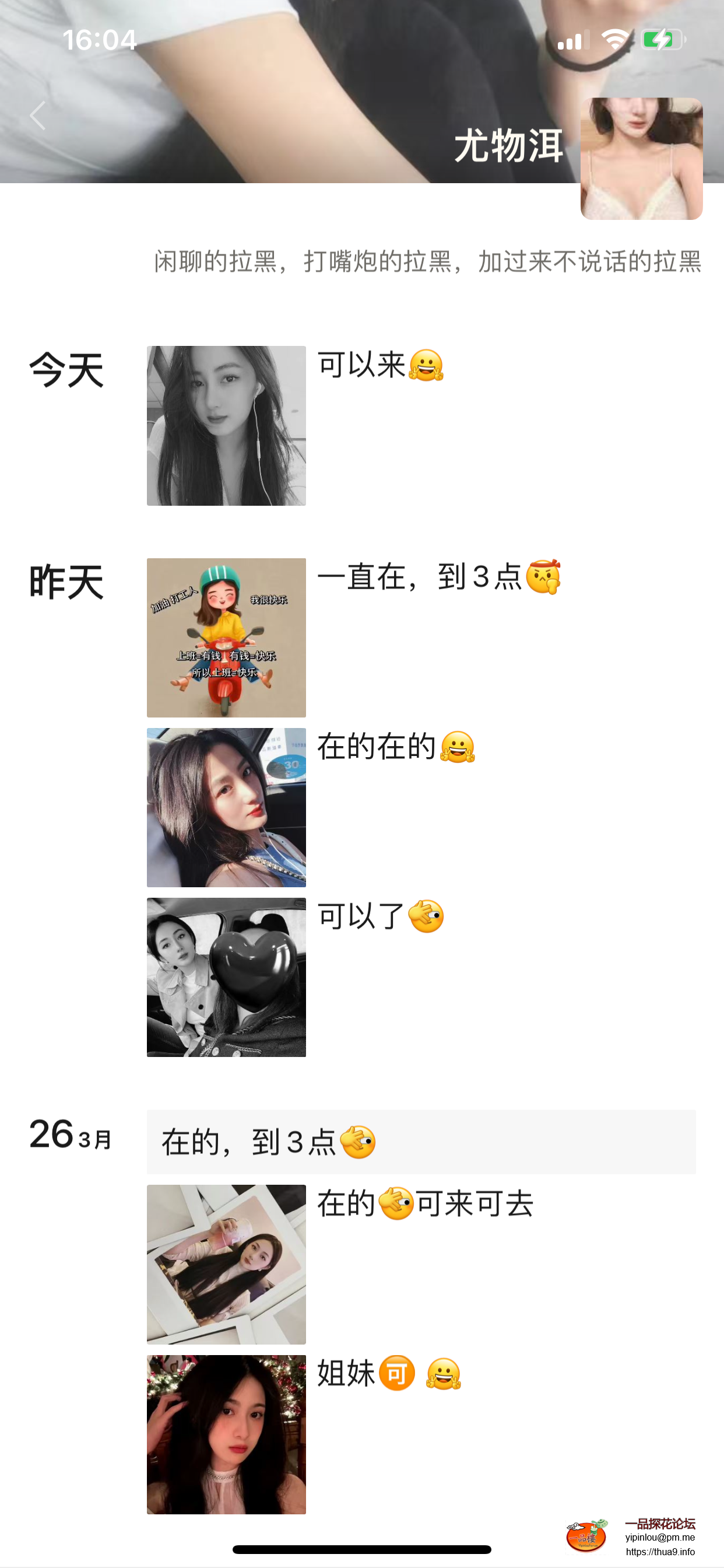Viewport: 724px width, 1568px height.
Task: View the post captioned 一直在，到3点
Action: click(x=226, y=638)
